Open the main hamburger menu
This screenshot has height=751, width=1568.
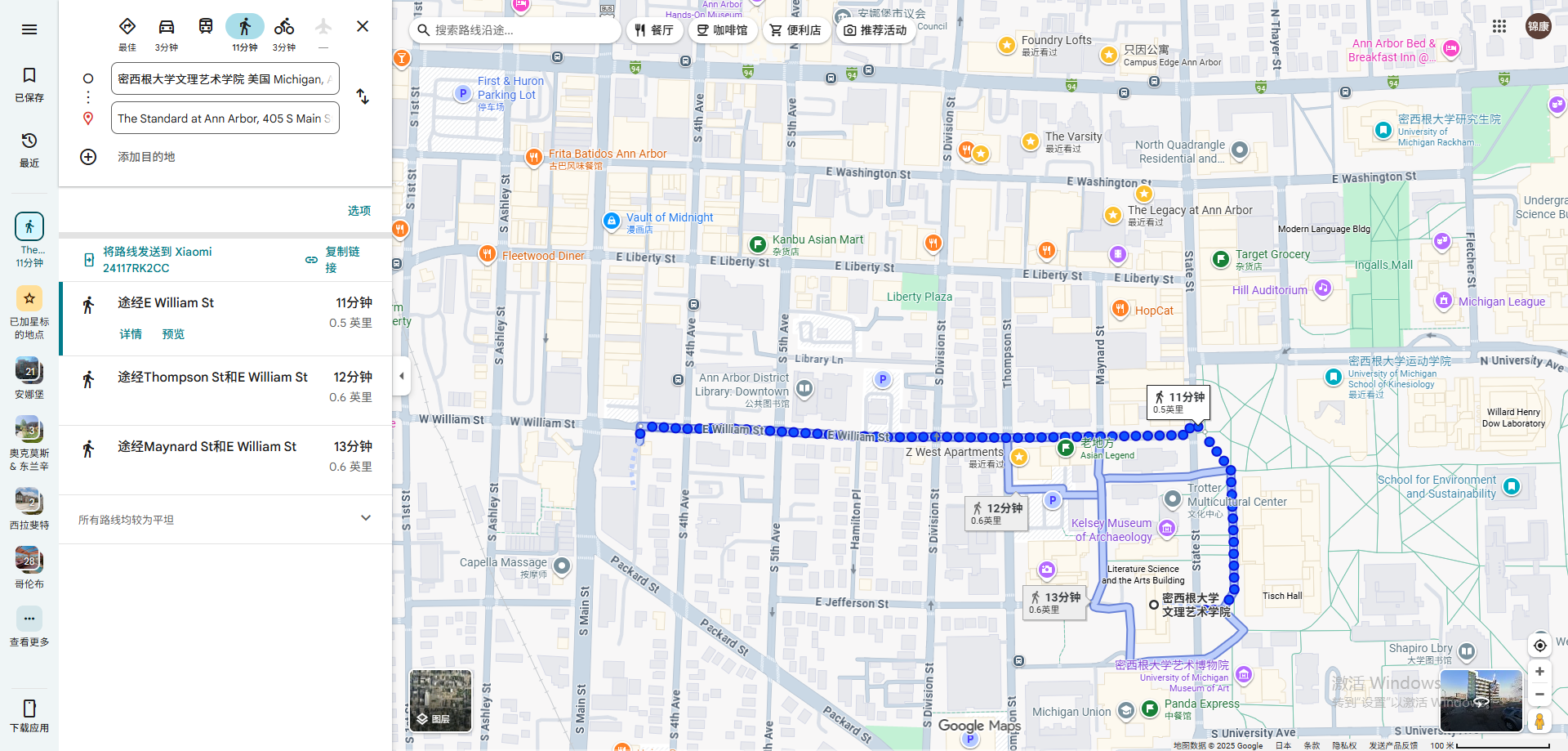point(29,29)
